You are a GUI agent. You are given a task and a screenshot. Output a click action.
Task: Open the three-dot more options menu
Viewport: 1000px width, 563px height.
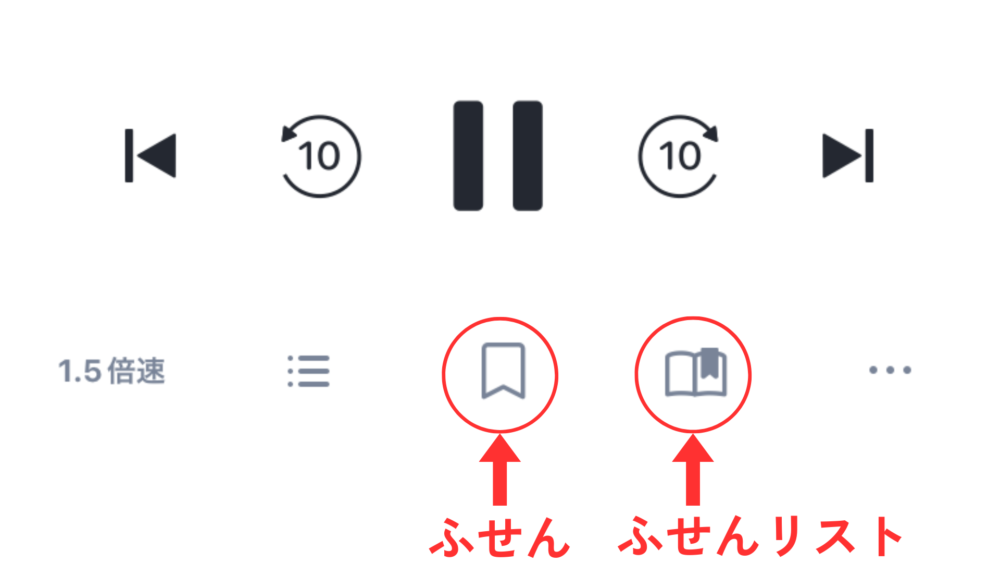[x=890, y=371]
